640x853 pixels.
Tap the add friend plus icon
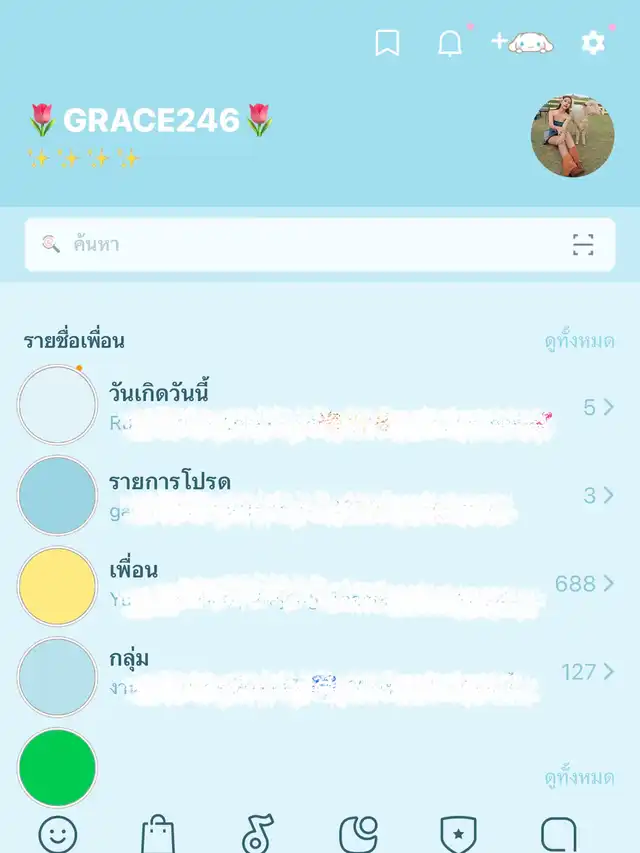521,42
